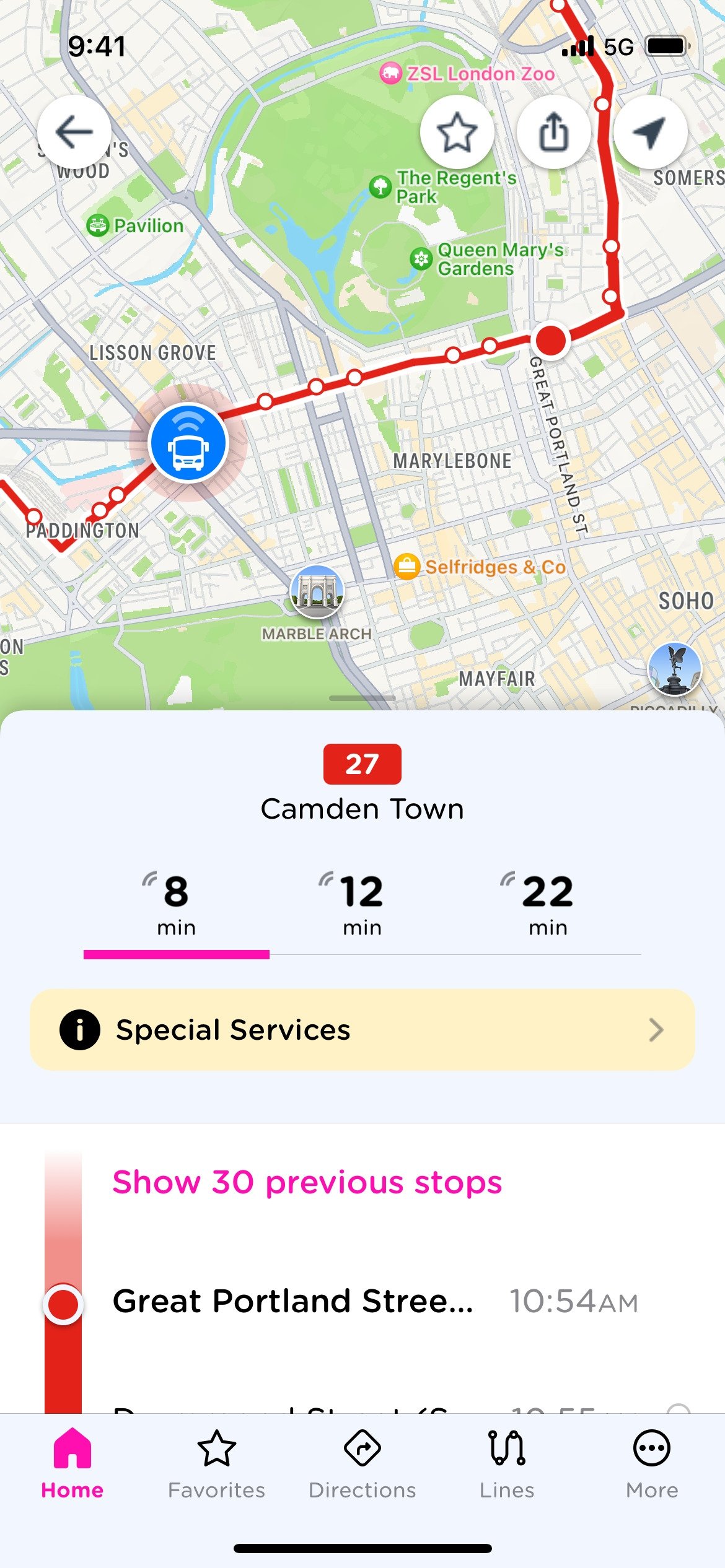The height and width of the screenshot is (1568, 725).
Task: Show 30 previous stops
Action: (x=307, y=1182)
